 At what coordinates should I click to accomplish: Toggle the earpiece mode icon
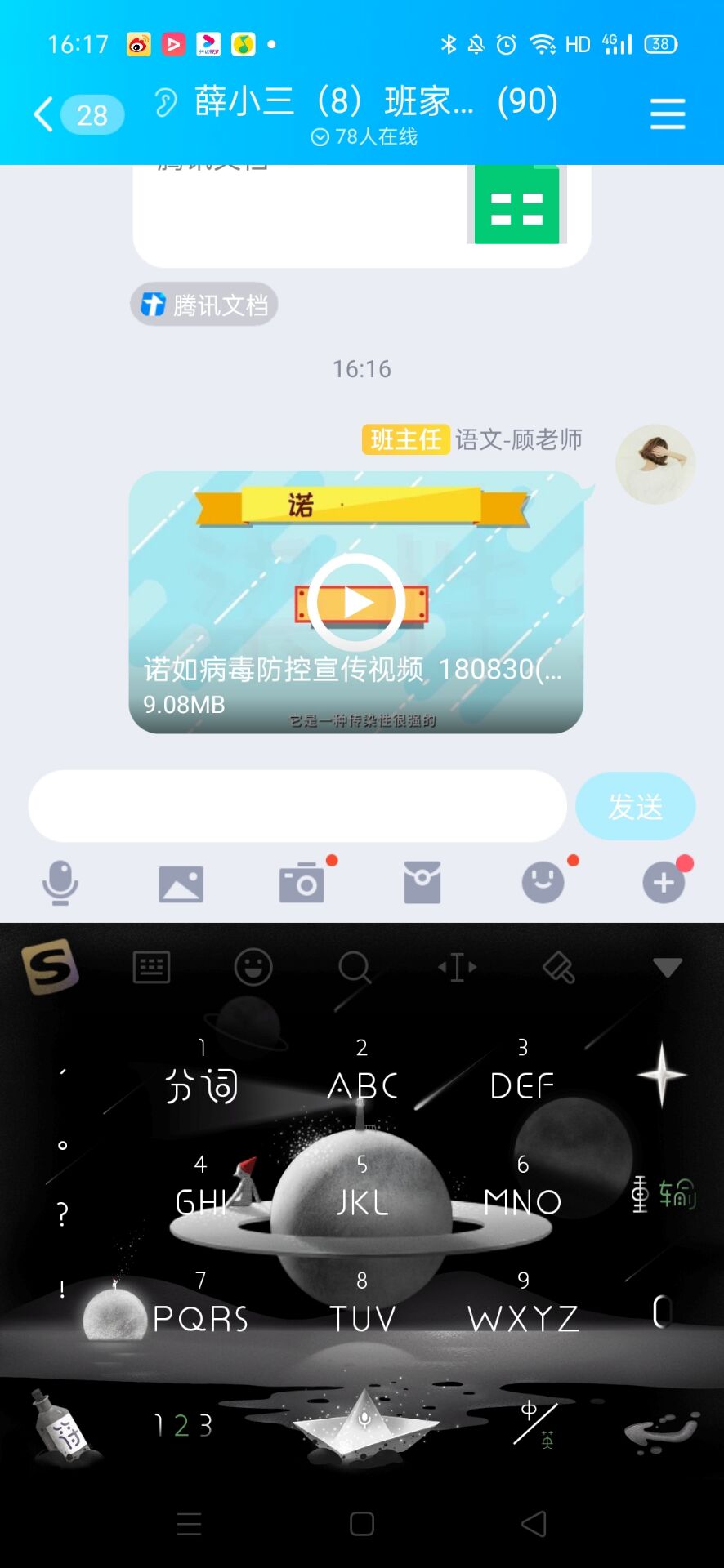[x=166, y=103]
